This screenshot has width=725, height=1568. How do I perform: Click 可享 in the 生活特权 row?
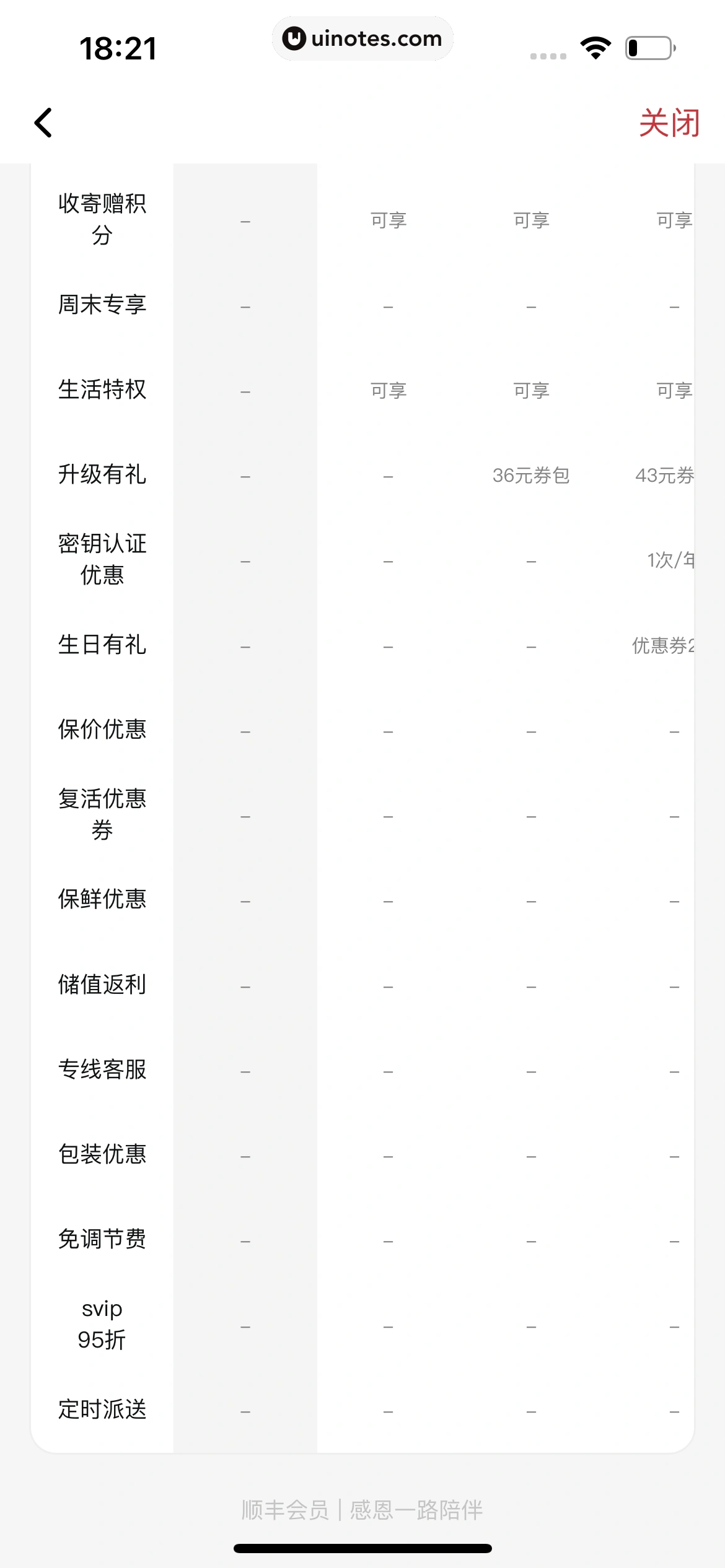pyautogui.click(x=389, y=390)
